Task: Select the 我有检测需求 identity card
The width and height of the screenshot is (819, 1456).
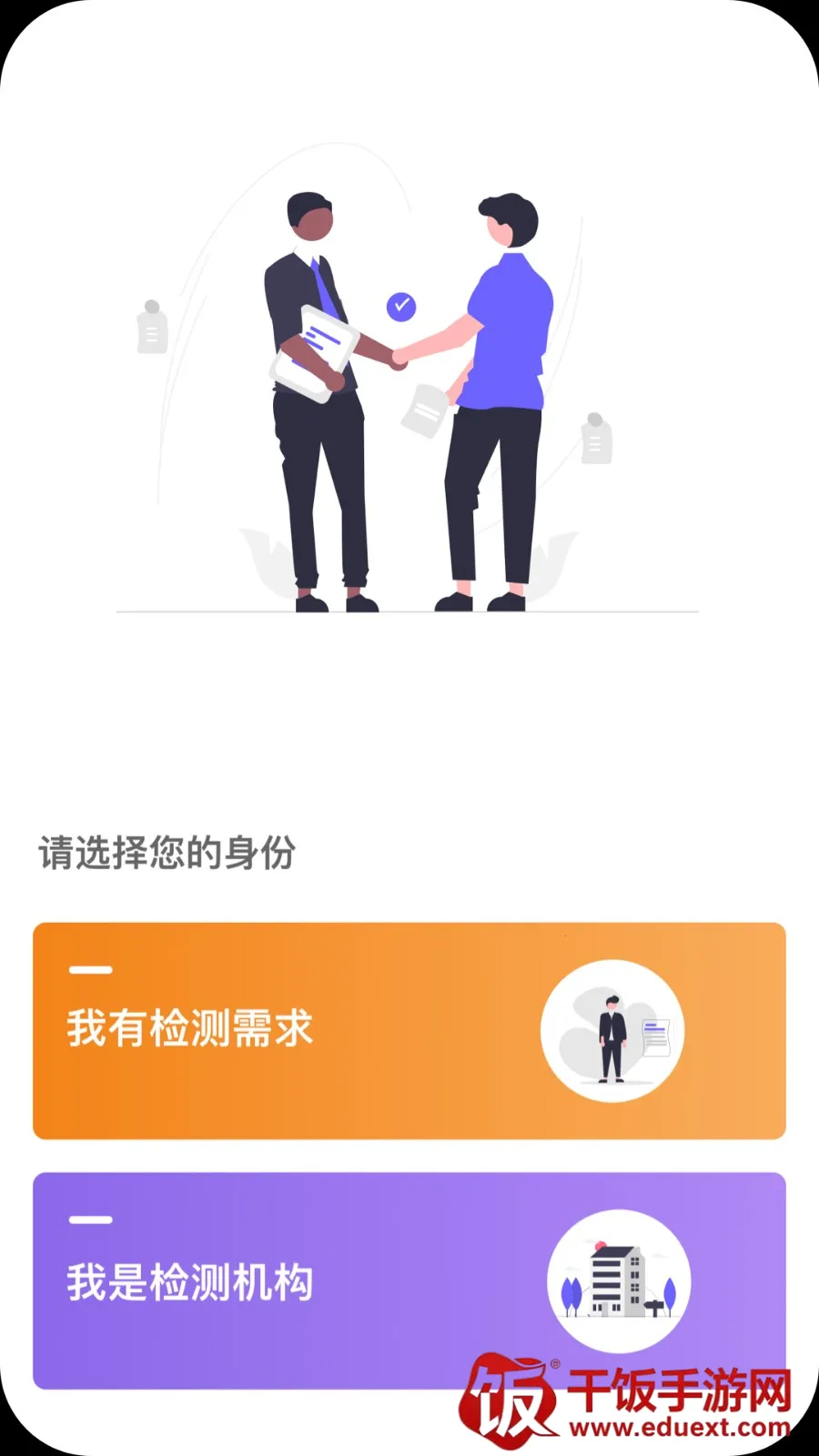Action: (x=409, y=1031)
